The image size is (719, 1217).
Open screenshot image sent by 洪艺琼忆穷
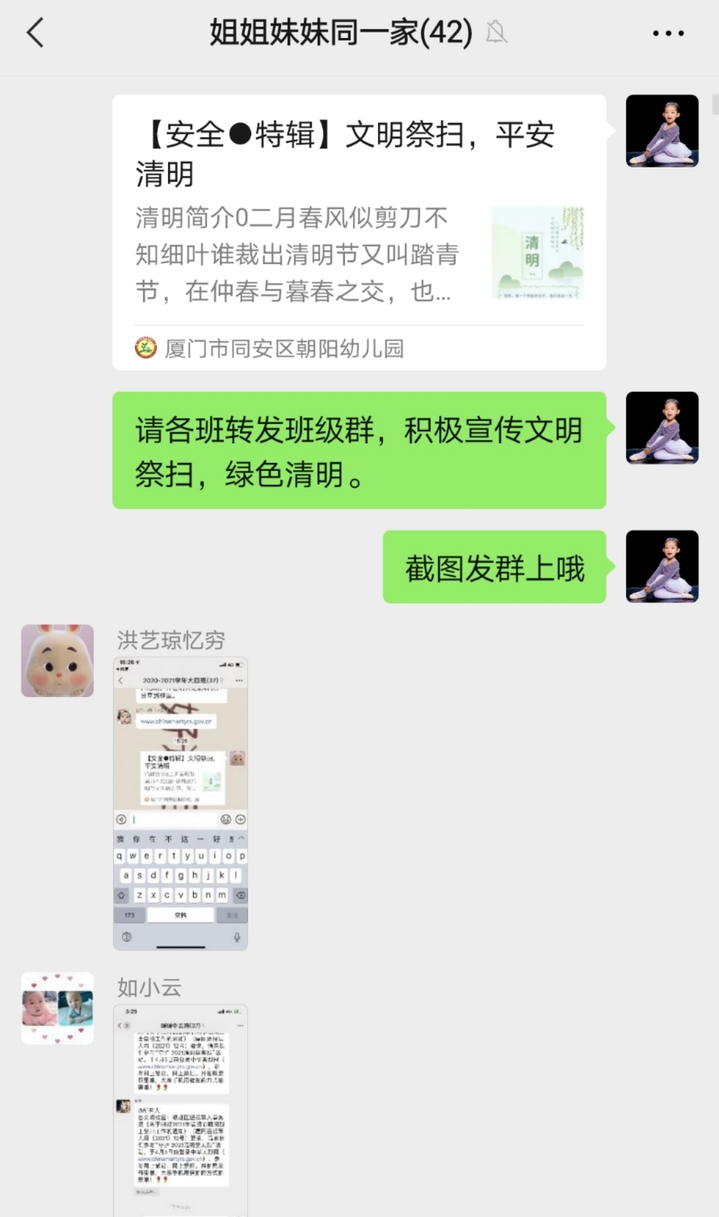[x=180, y=803]
